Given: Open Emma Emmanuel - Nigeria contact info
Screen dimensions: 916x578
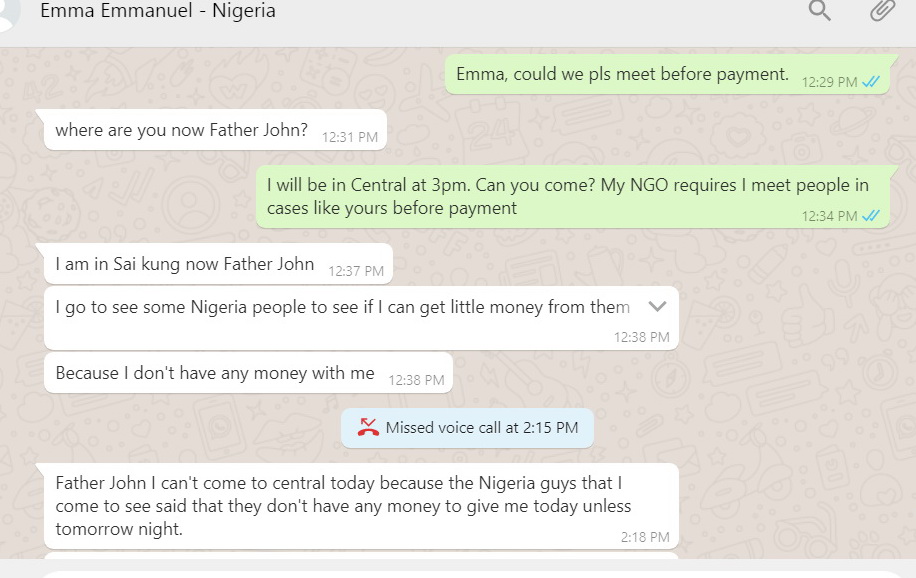Looking at the screenshot, I should pos(158,12).
